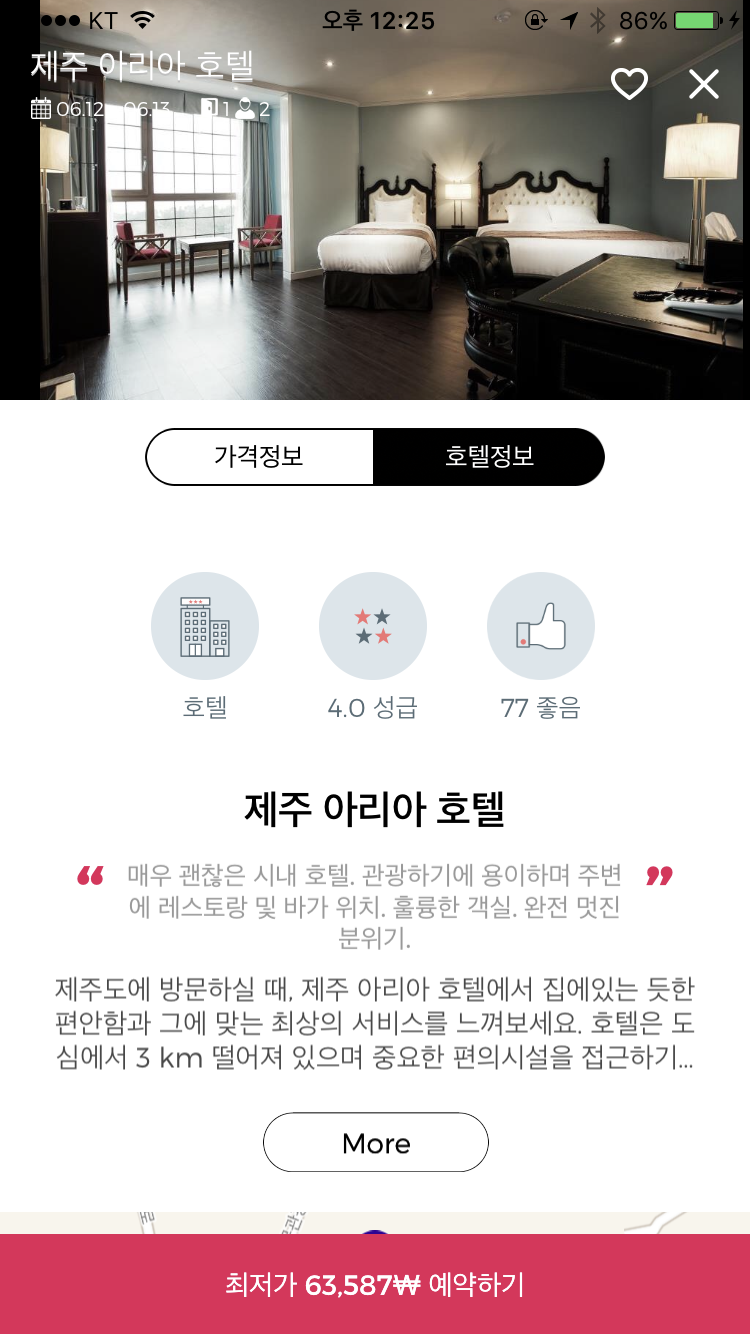Click the 4.0 성급 star rating icon
750x1334 pixels.
point(373,625)
